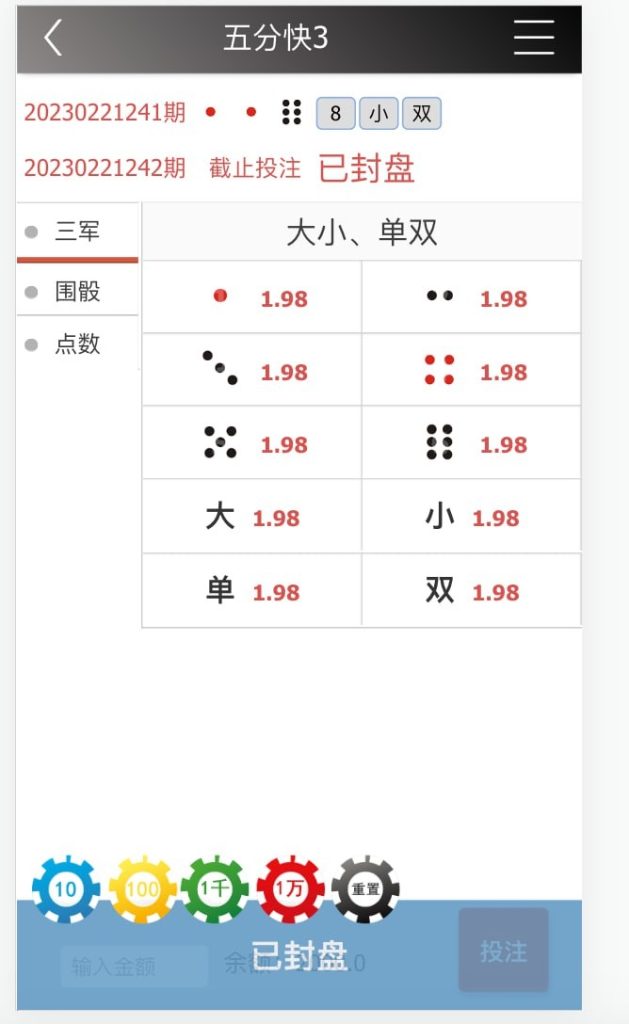Select the one-dot dice bet
The width and height of the screenshot is (629, 1024).
pos(252,297)
